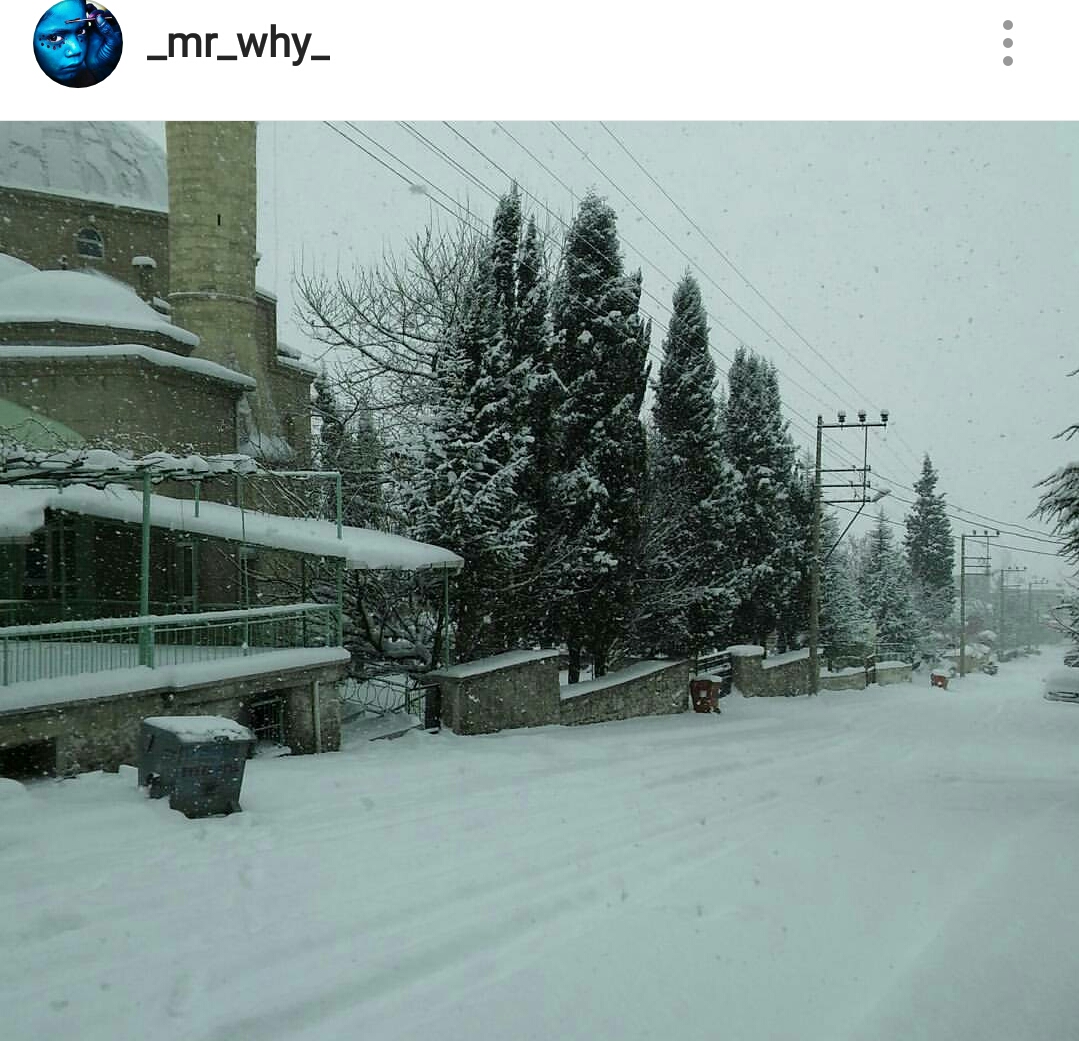Open _mr_why_ profile picture
1079x1041 pixels.
pyautogui.click(x=78, y=44)
